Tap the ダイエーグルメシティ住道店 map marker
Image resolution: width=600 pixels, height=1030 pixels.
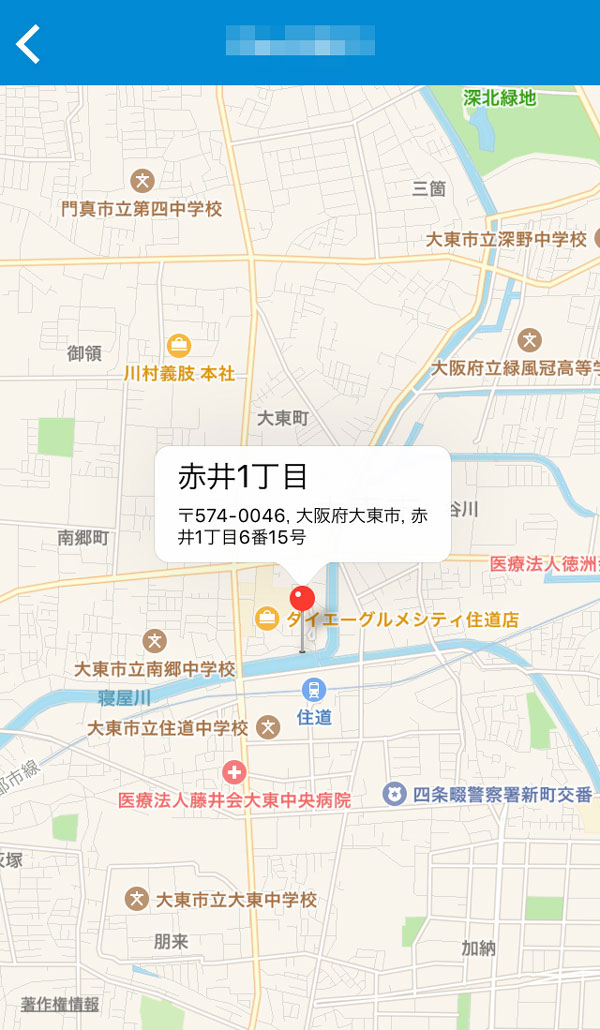coord(267,619)
